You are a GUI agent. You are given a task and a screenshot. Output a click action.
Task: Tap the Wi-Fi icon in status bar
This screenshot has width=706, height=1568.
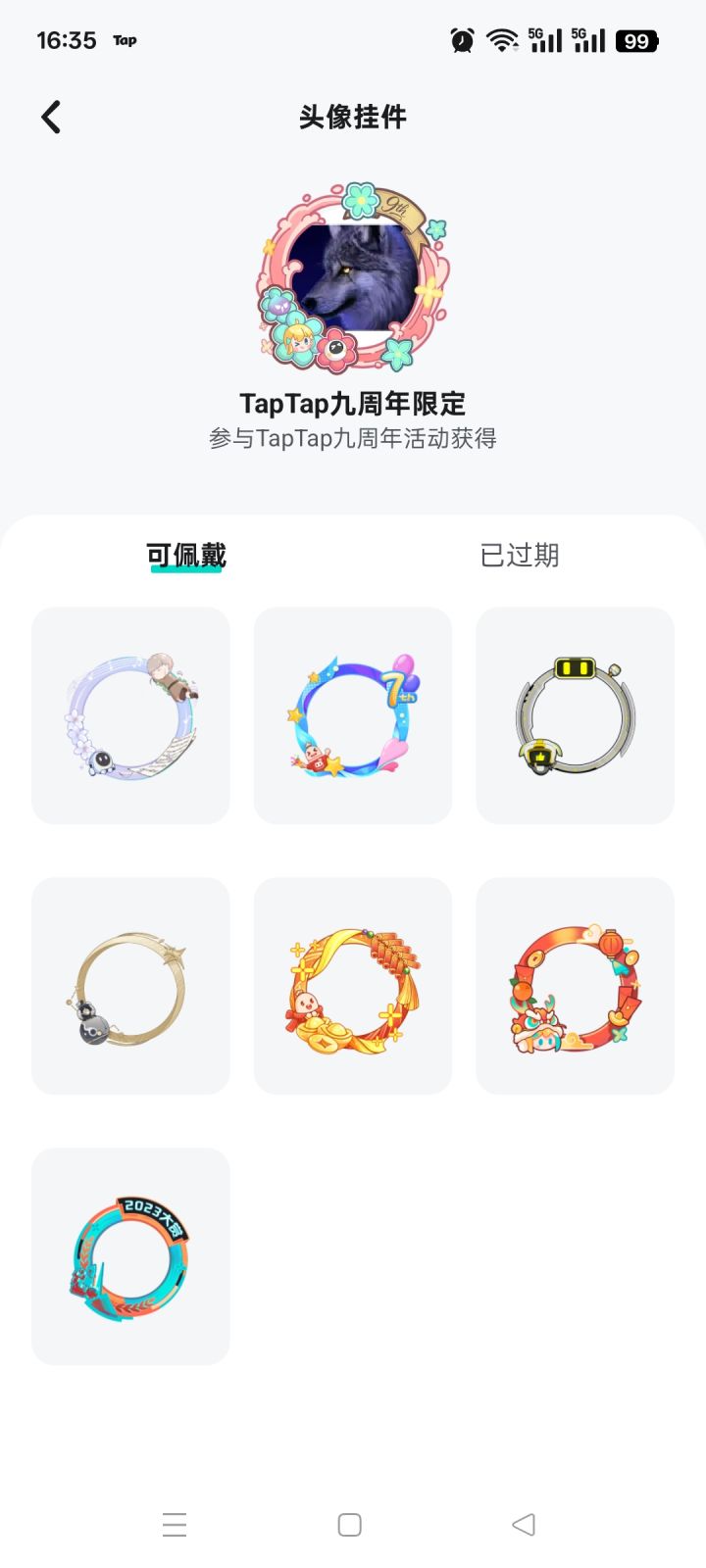tap(503, 40)
